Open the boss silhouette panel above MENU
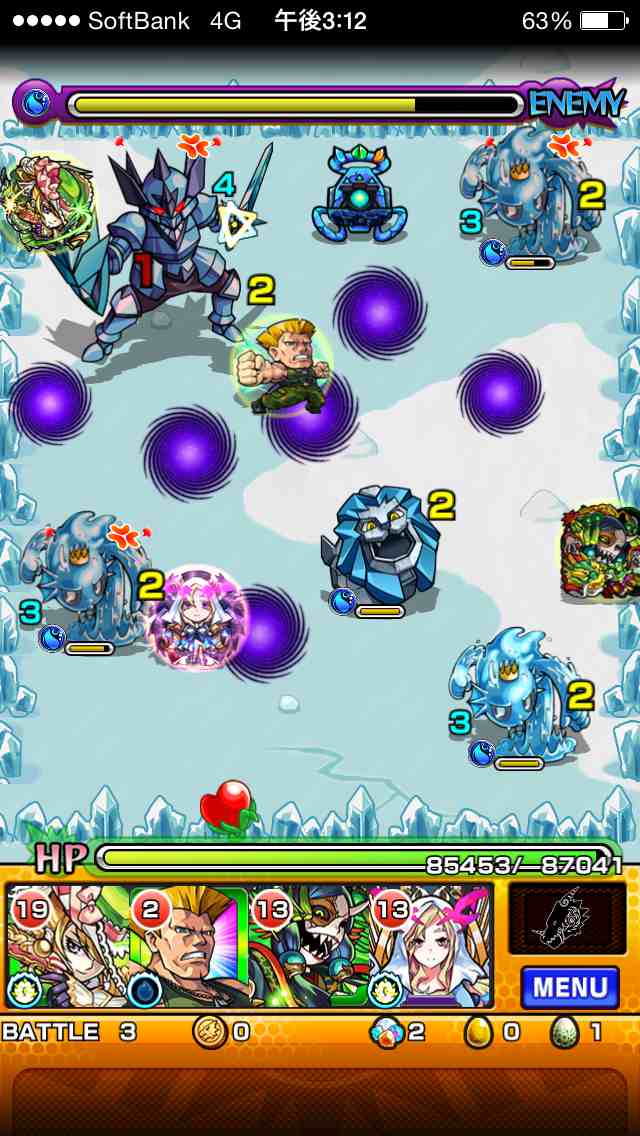The width and height of the screenshot is (640, 1136). tap(567, 918)
